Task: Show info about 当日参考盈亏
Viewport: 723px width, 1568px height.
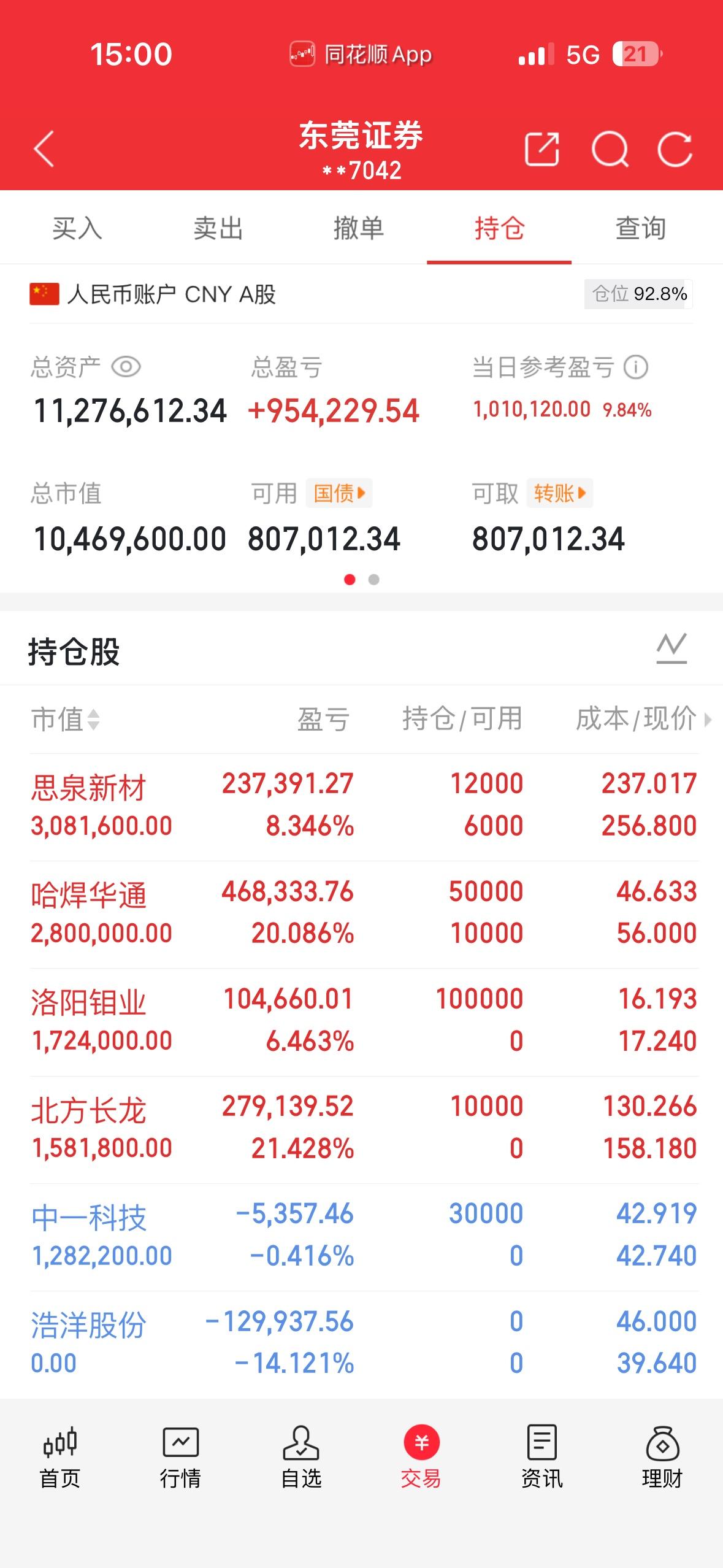Action: tap(636, 367)
